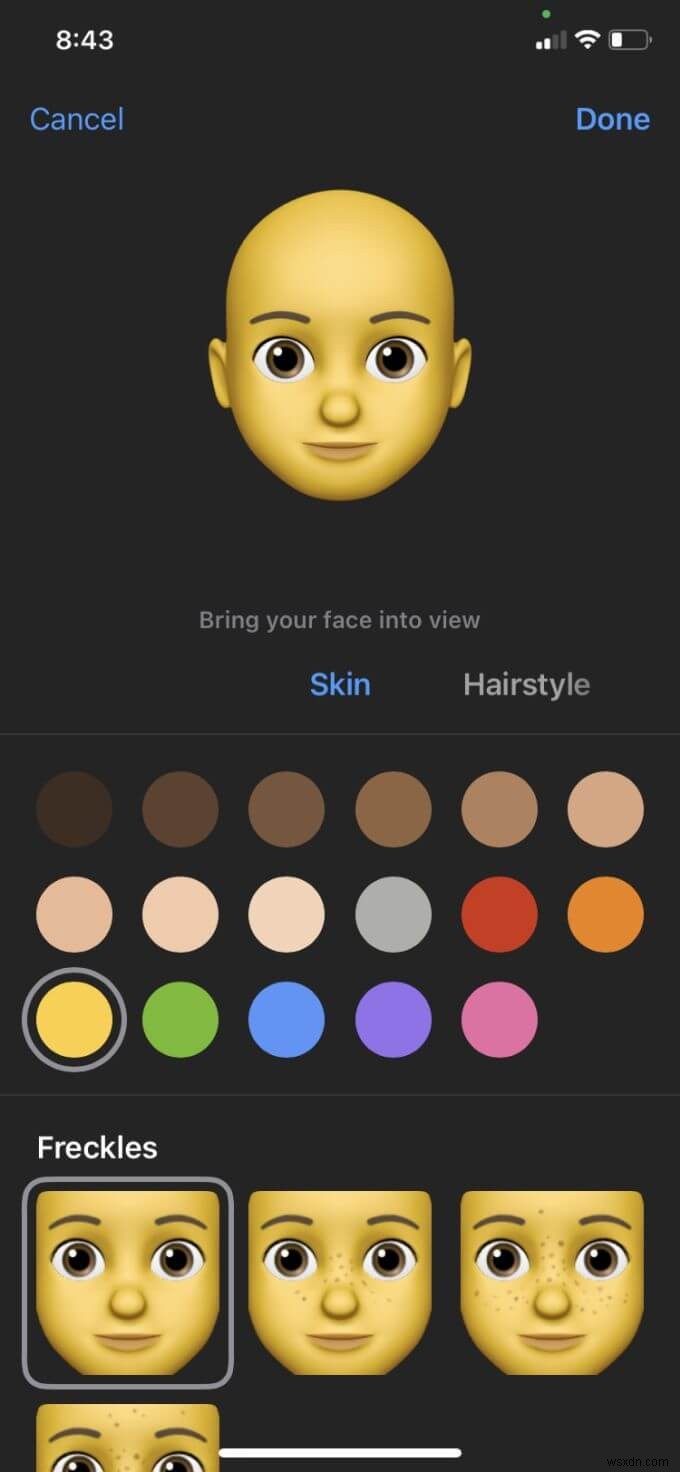Image resolution: width=680 pixels, height=1472 pixels.
Task: Switch to the Hairstyle tab
Action: 526,685
